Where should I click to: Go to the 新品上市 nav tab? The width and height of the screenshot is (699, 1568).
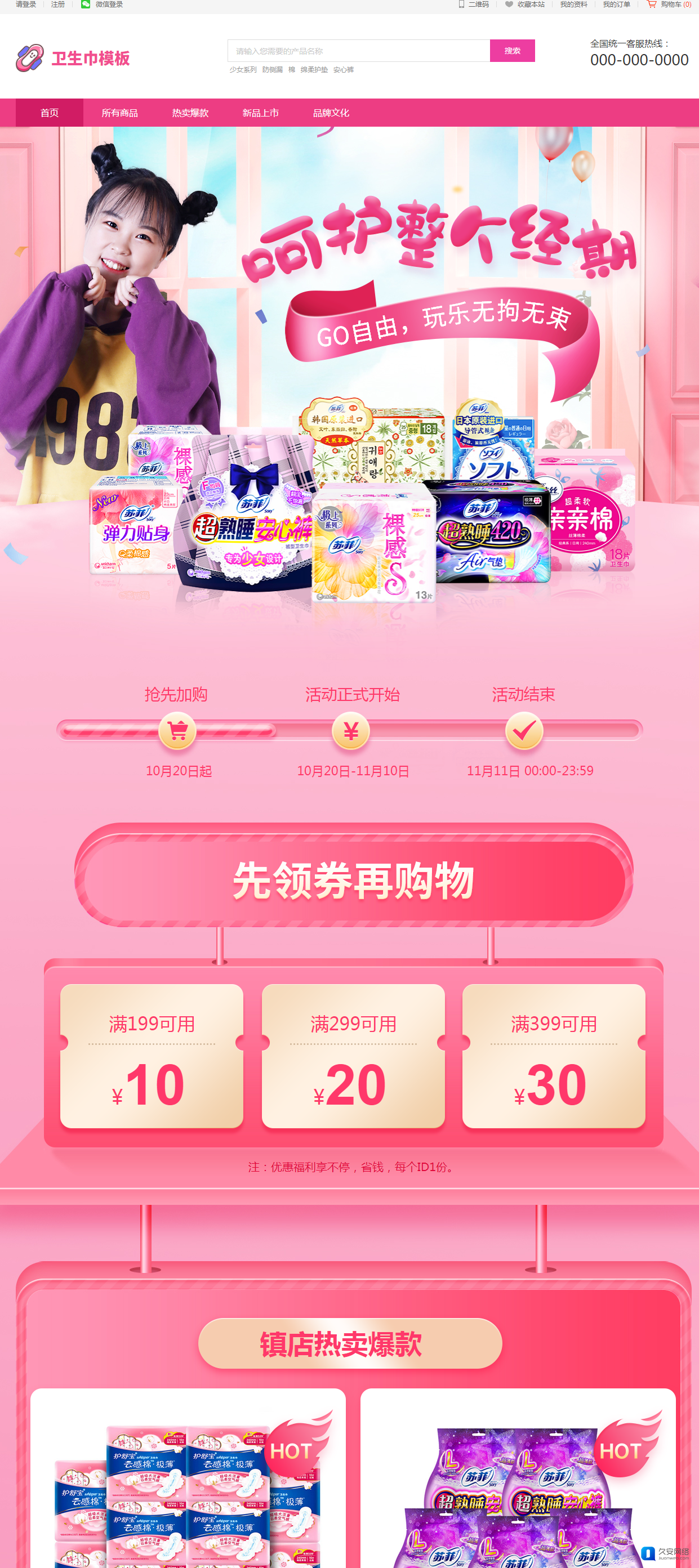[261, 113]
